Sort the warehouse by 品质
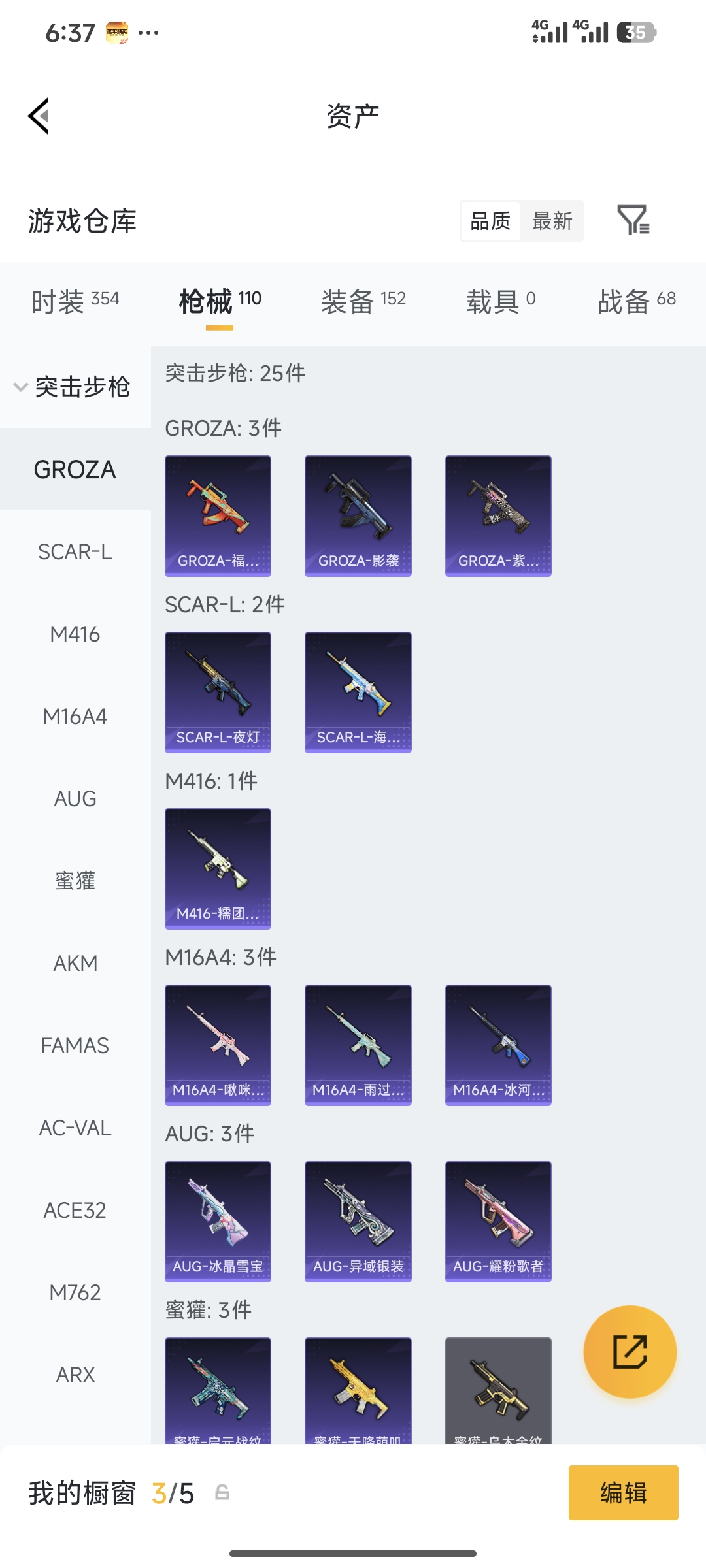 click(491, 221)
